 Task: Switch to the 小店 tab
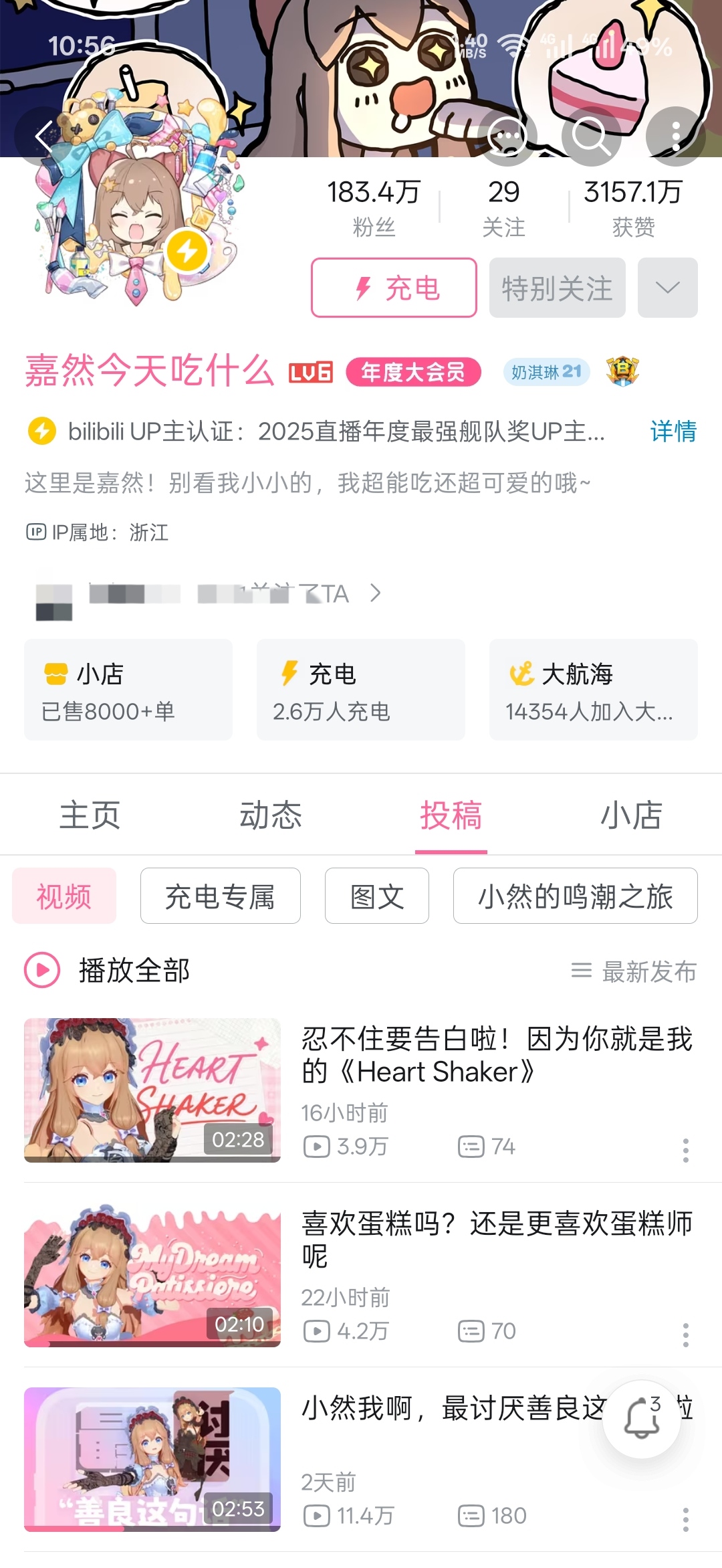(631, 815)
